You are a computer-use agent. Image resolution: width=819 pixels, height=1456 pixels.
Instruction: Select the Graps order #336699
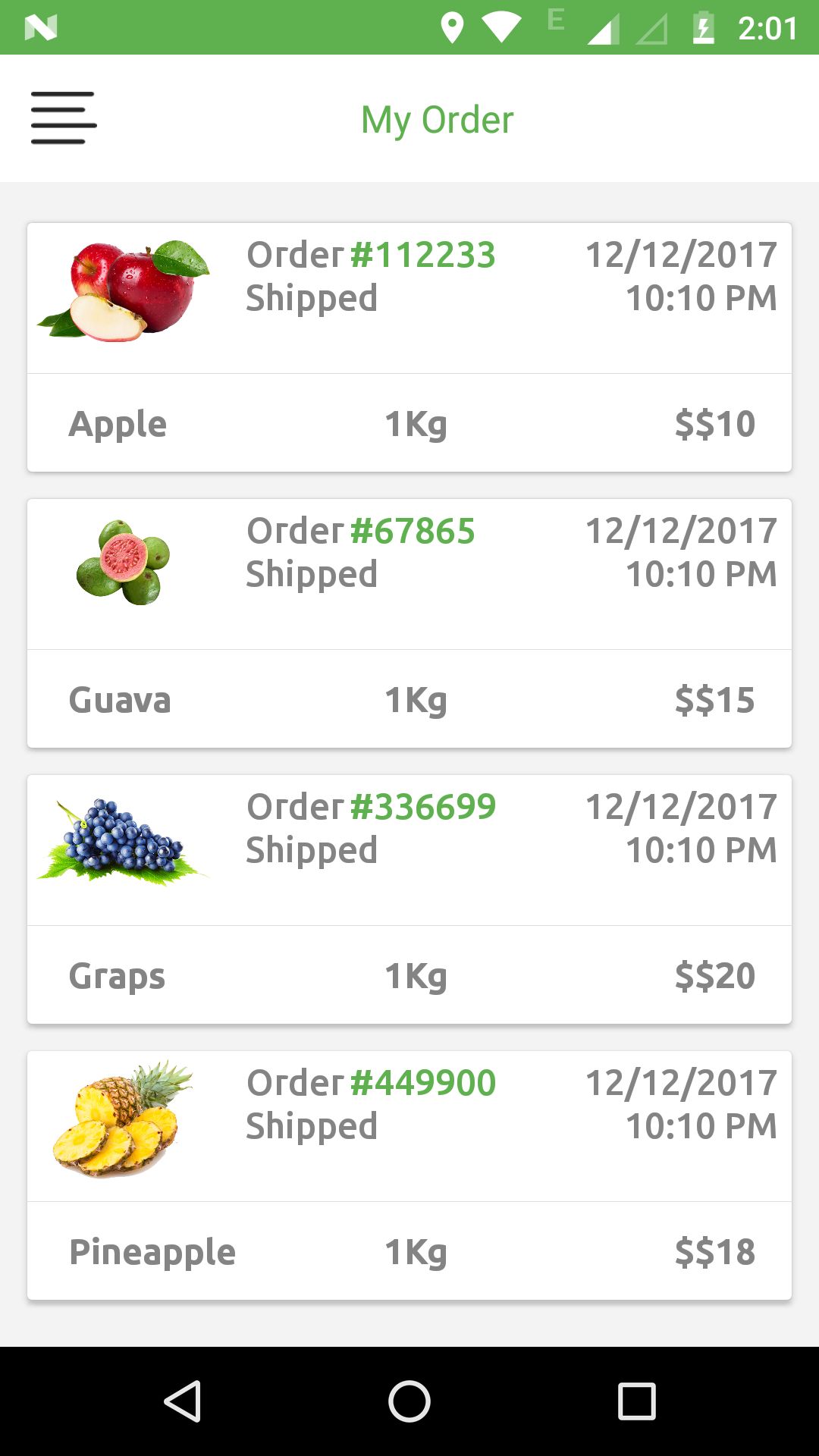coord(409,899)
